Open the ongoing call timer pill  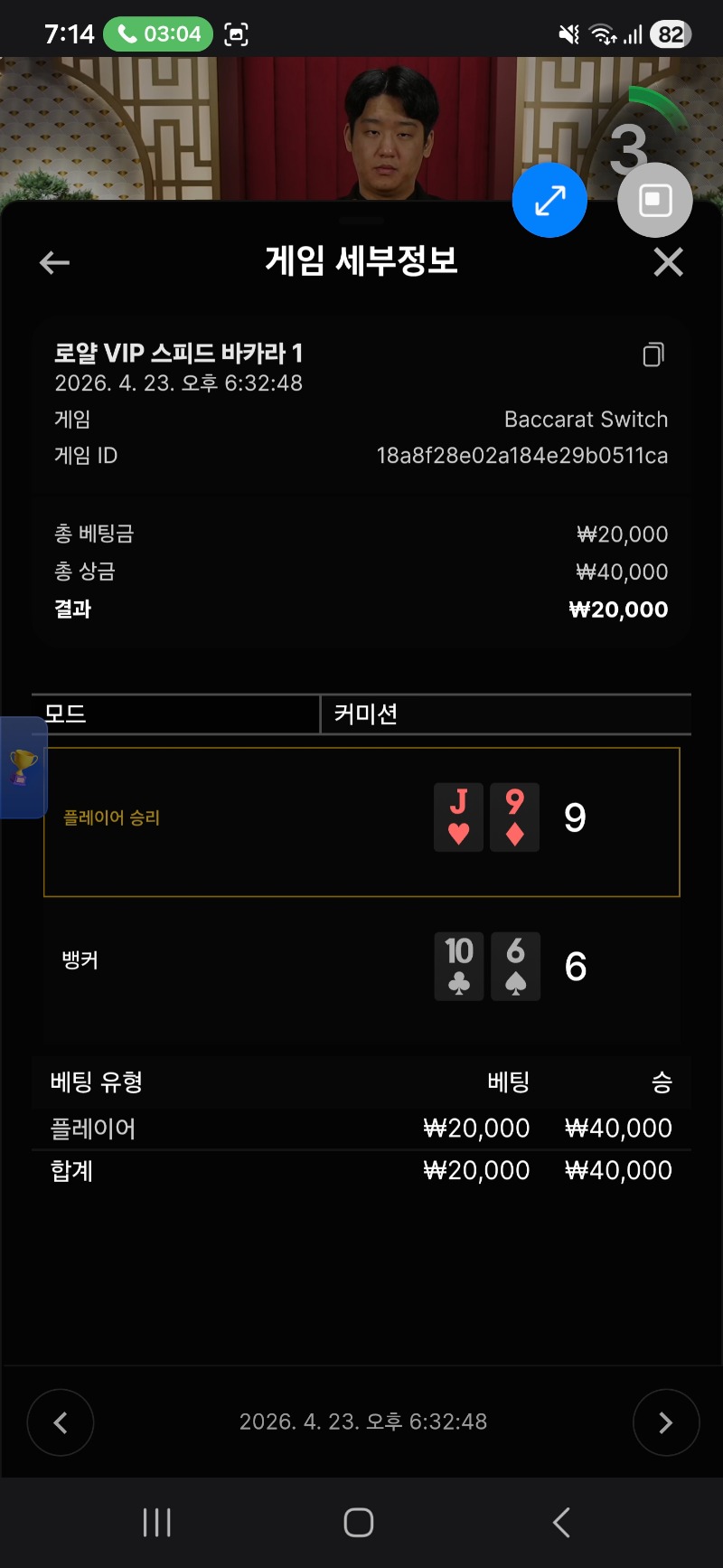point(159,34)
